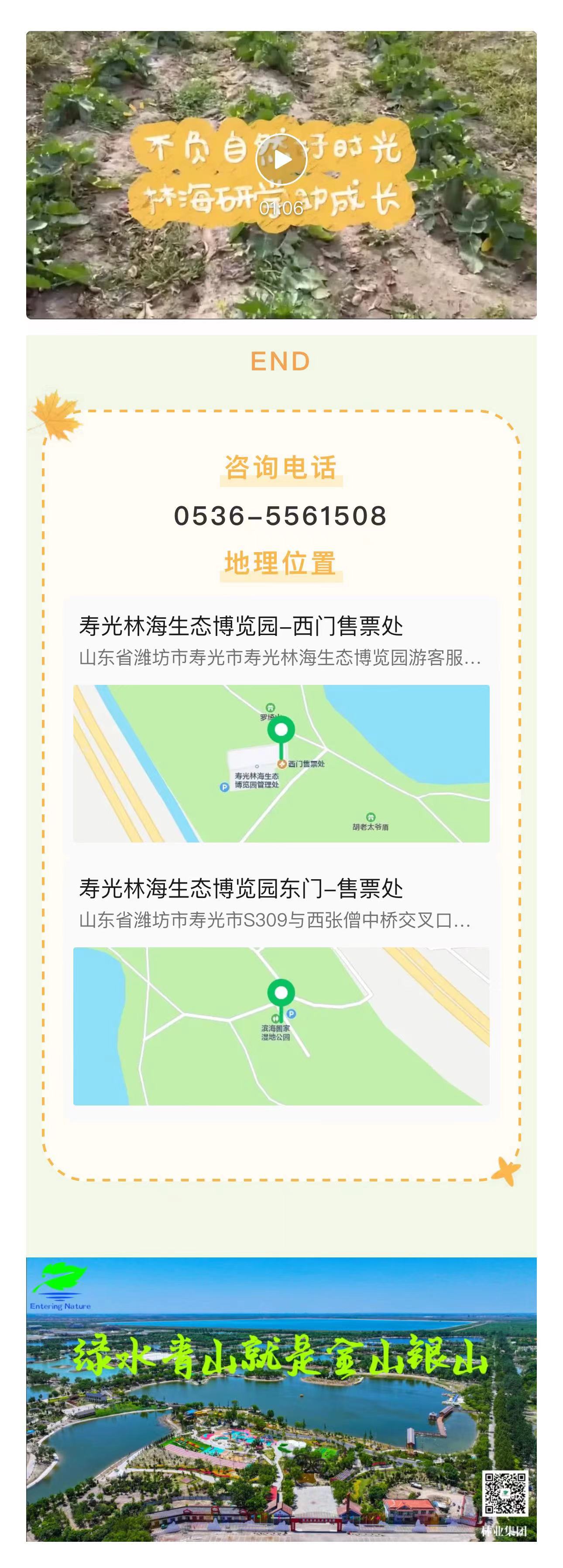Click the 咨询电话 heading
Screen dimensions: 563x1568
pyautogui.click(x=281, y=469)
